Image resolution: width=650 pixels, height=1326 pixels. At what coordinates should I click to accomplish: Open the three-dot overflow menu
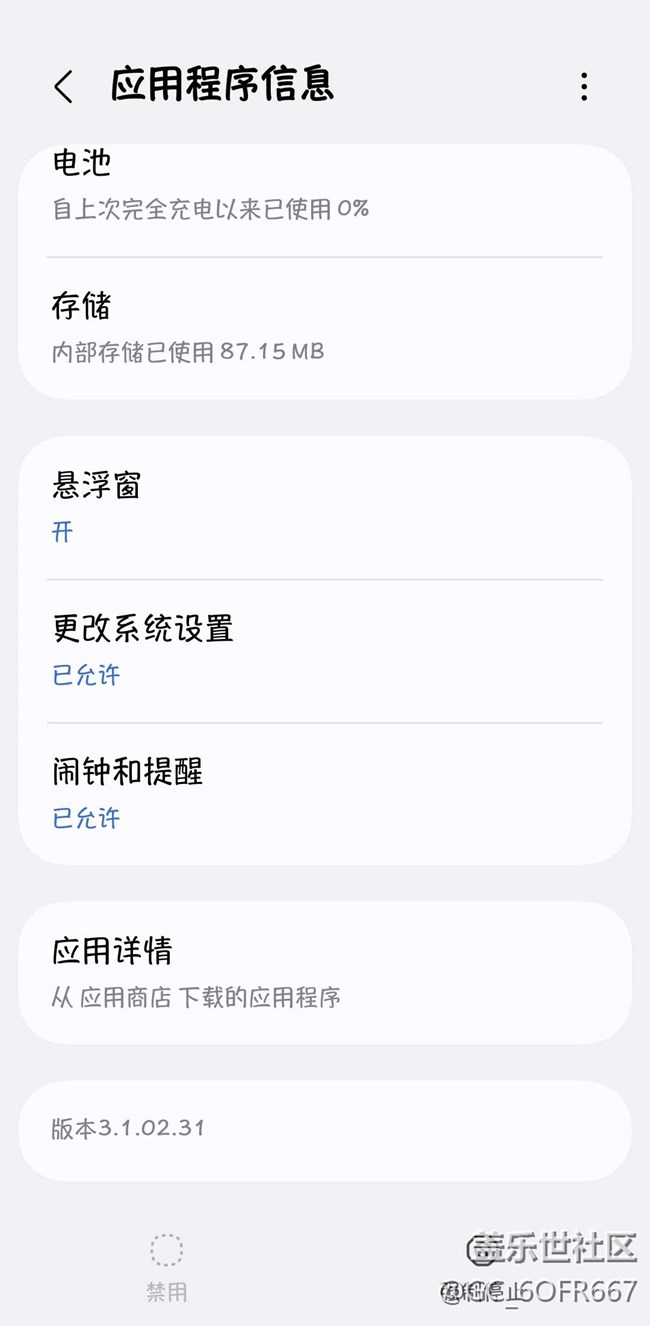coord(584,87)
